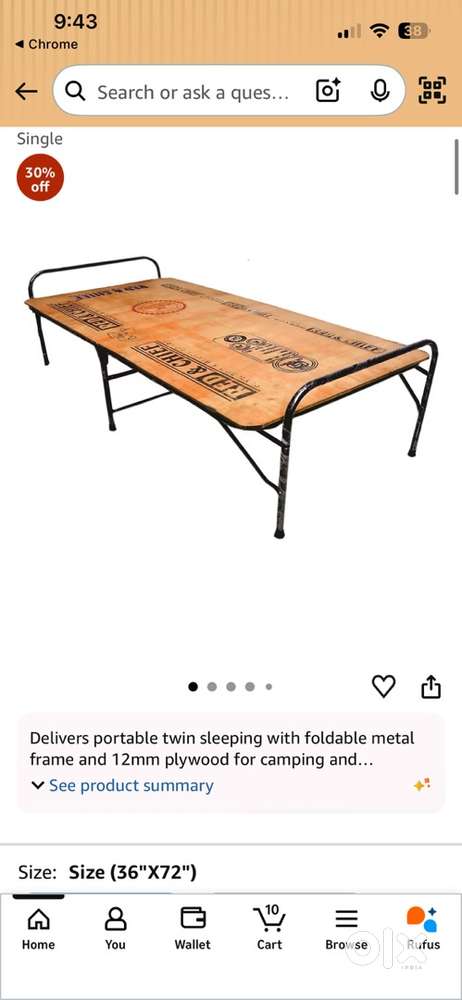
Task: Add this bed to wishlist with heart
Action: [x=384, y=686]
